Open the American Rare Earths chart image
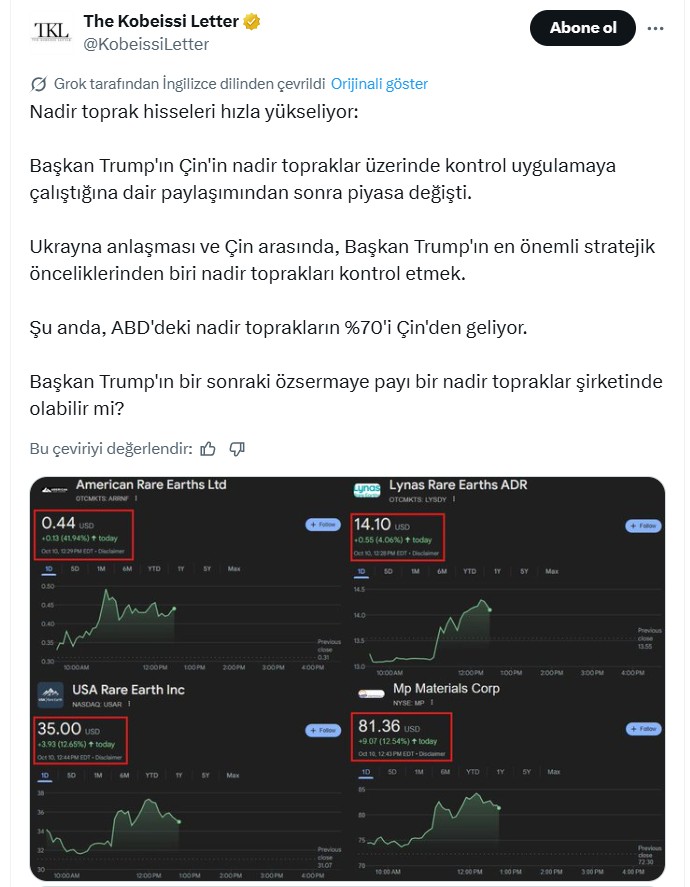The width and height of the screenshot is (690, 887). click(x=188, y=577)
